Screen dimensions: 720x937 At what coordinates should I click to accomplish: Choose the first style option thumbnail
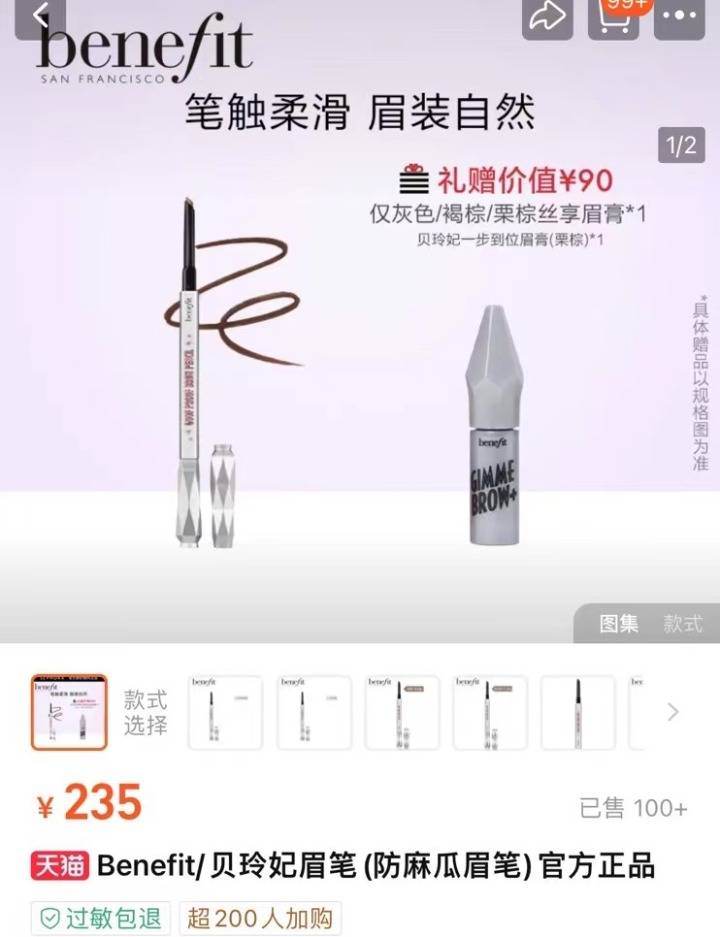[225, 712]
